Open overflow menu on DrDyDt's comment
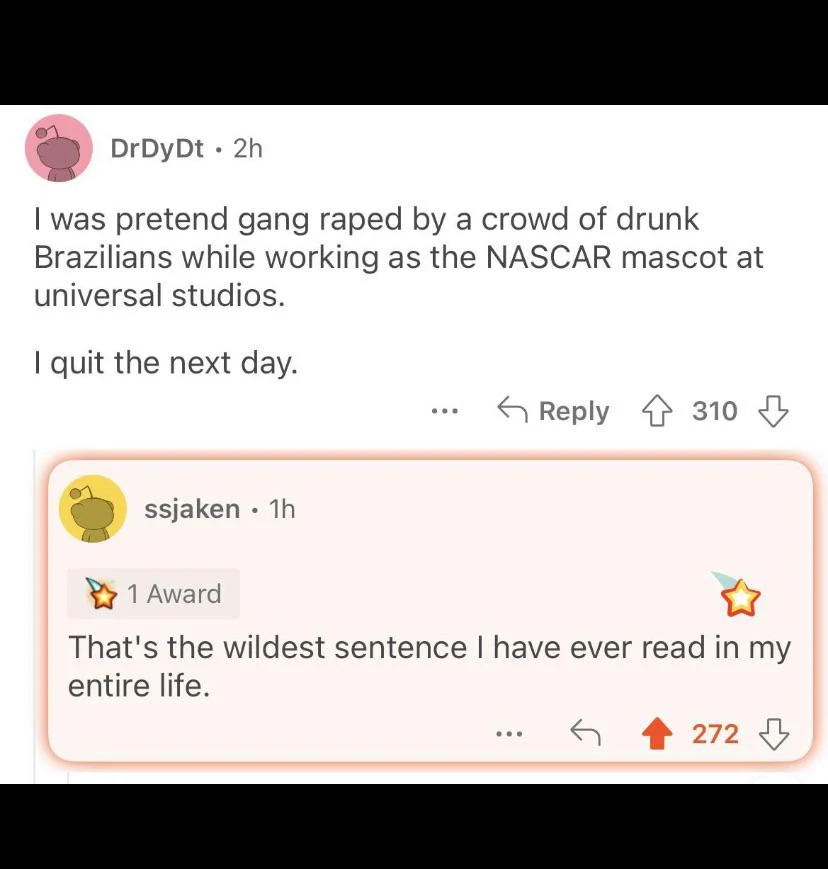828x869 pixels. [445, 411]
